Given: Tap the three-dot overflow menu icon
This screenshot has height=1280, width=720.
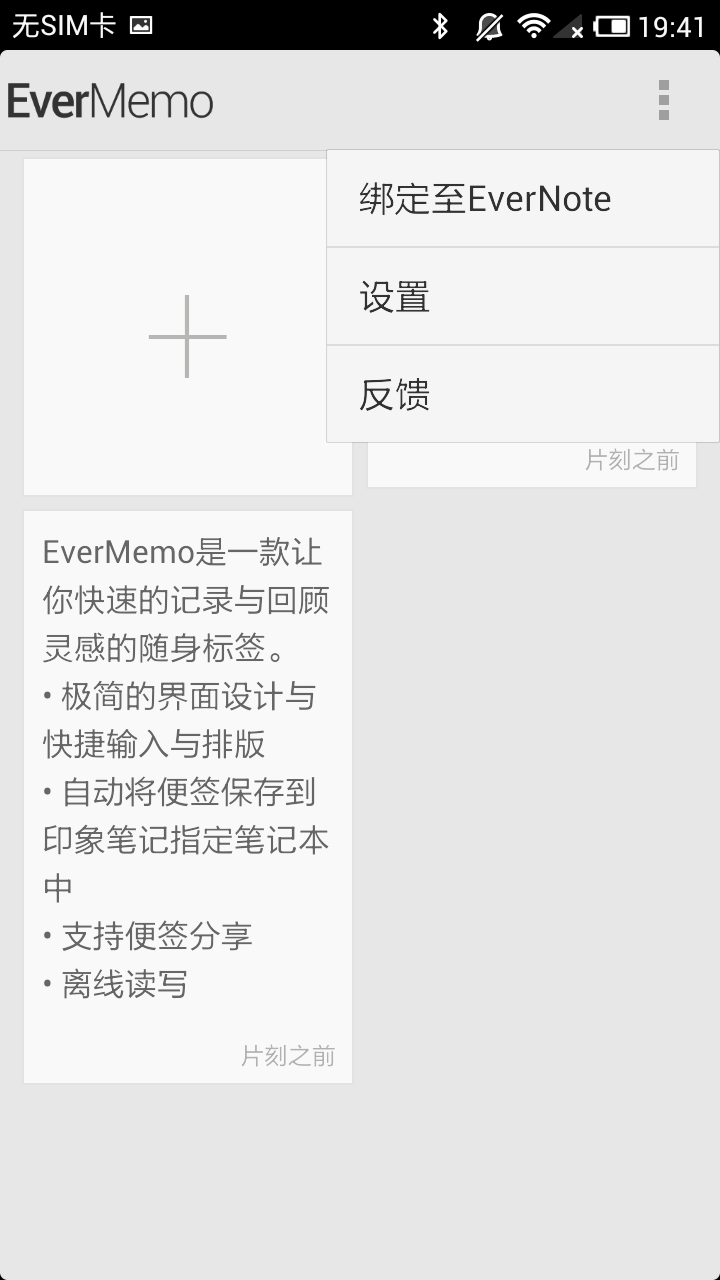Looking at the screenshot, I should (663, 100).
